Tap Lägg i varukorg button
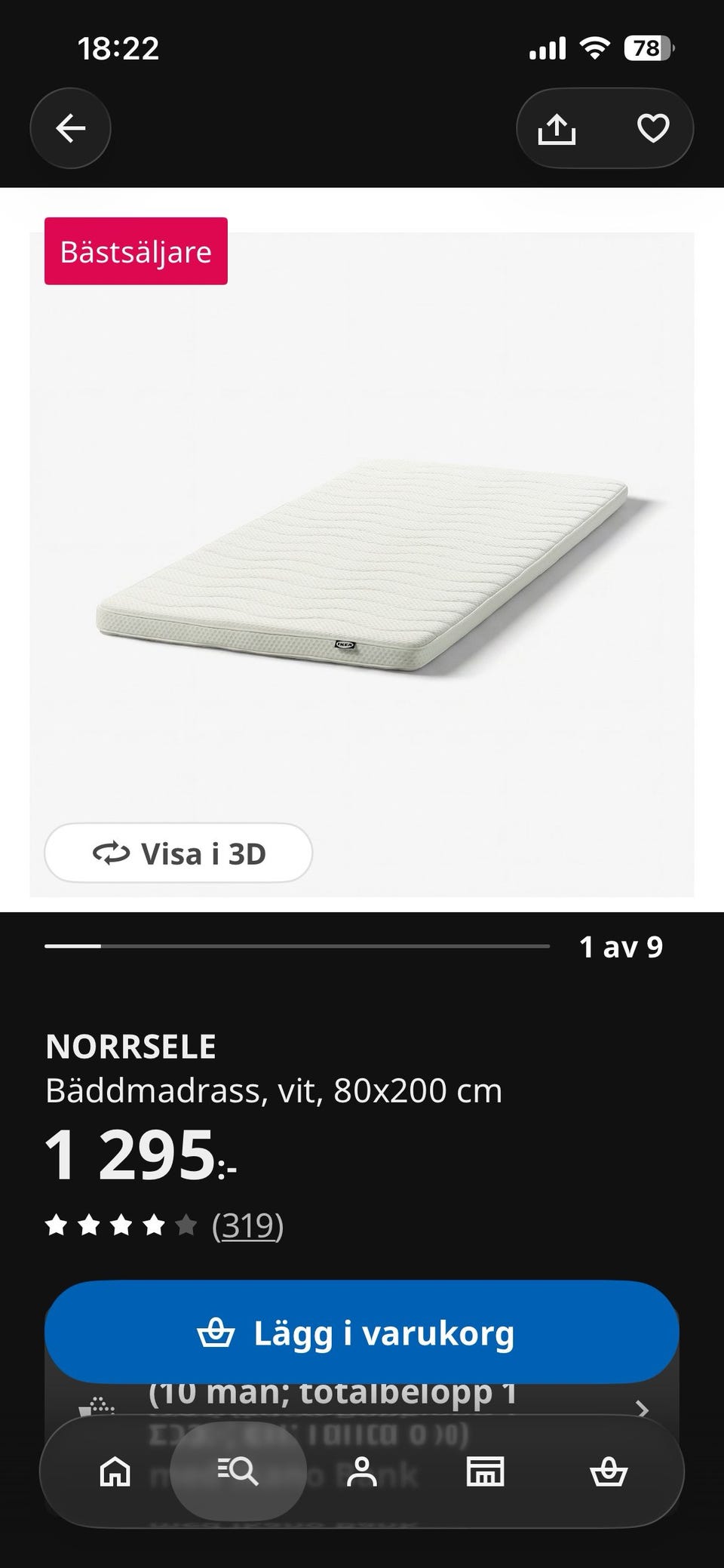 pos(362,1333)
